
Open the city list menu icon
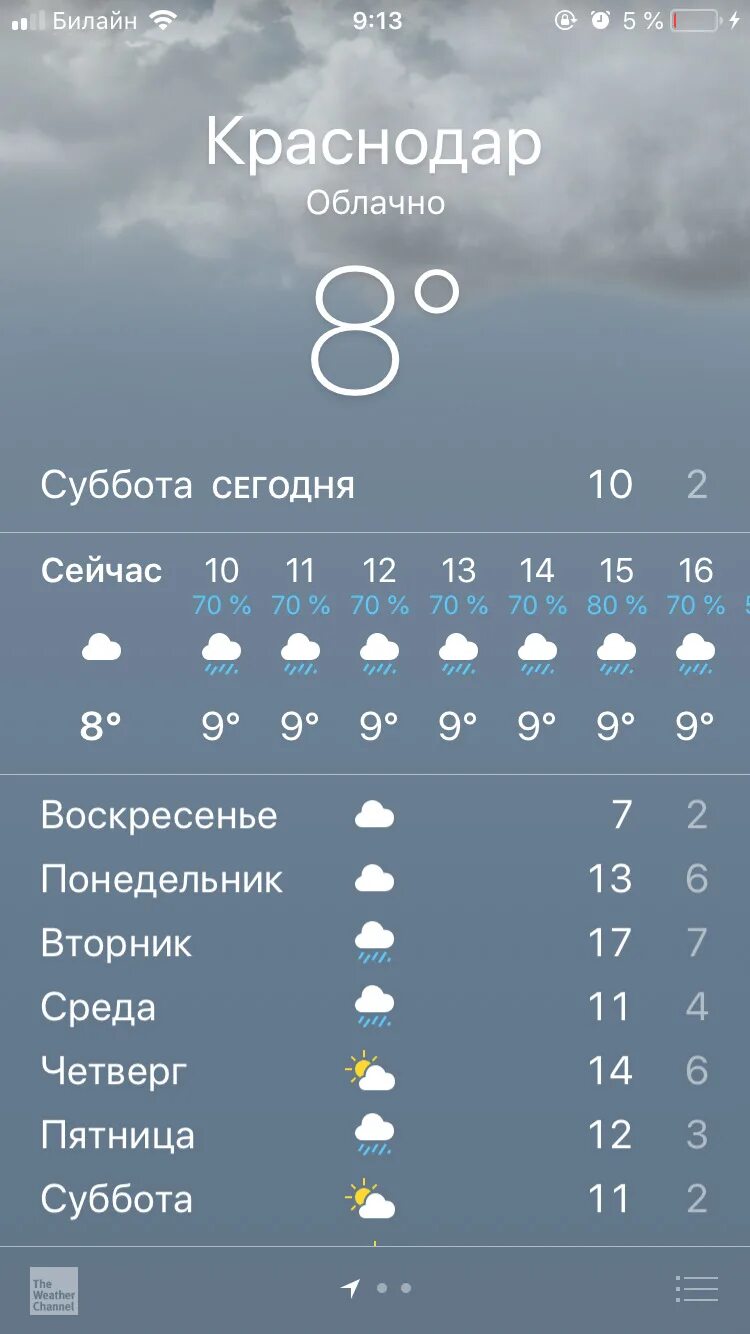(x=696, y=1289)
